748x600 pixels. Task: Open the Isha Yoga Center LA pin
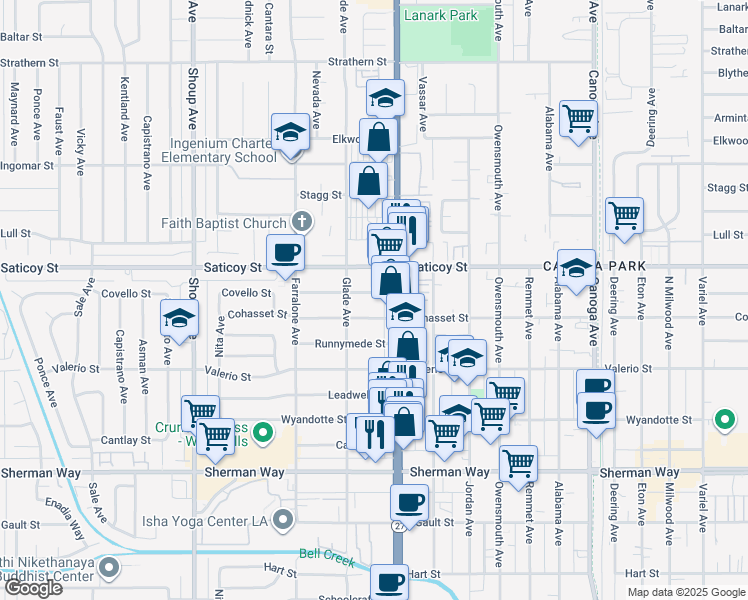284,519
